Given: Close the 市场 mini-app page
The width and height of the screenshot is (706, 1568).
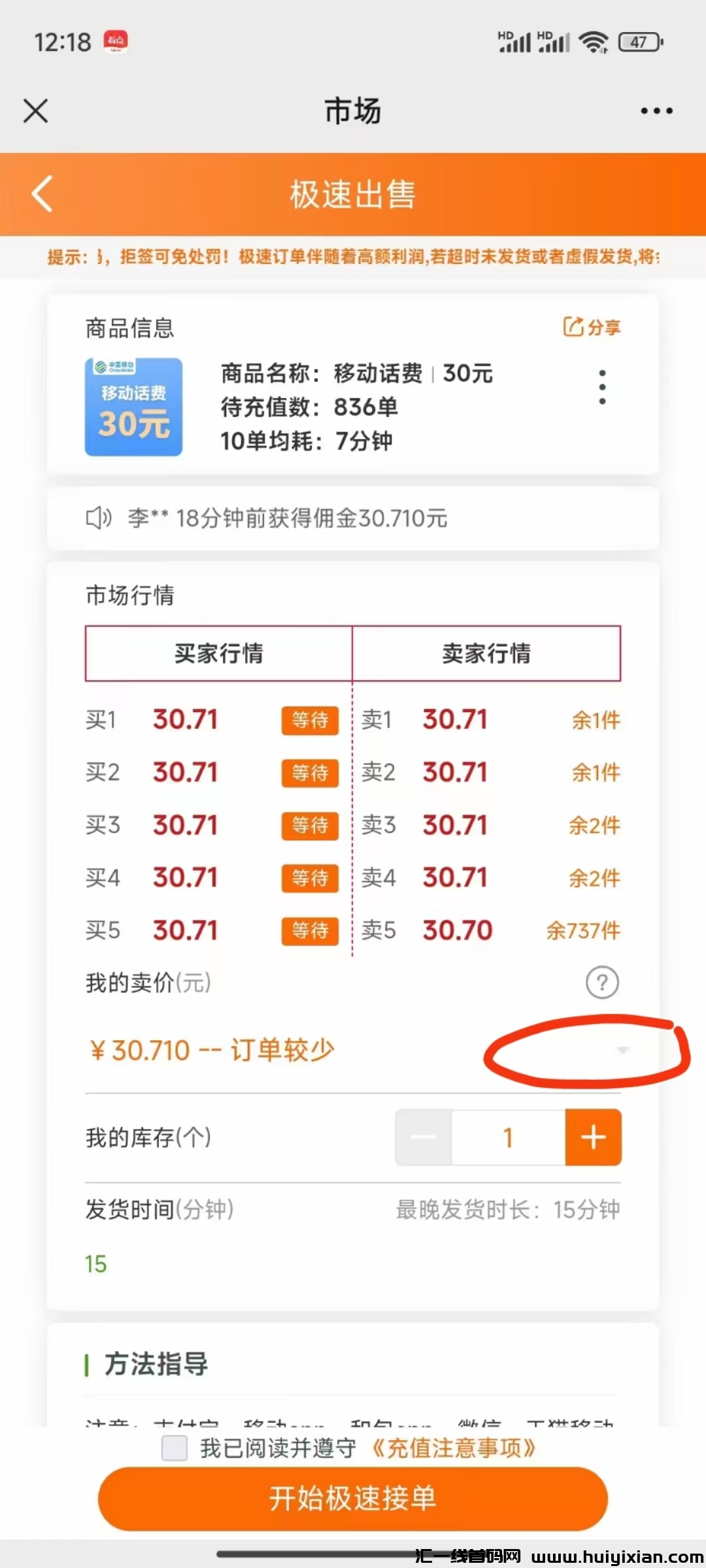Looking at the screenshot, I should (36, 110).
